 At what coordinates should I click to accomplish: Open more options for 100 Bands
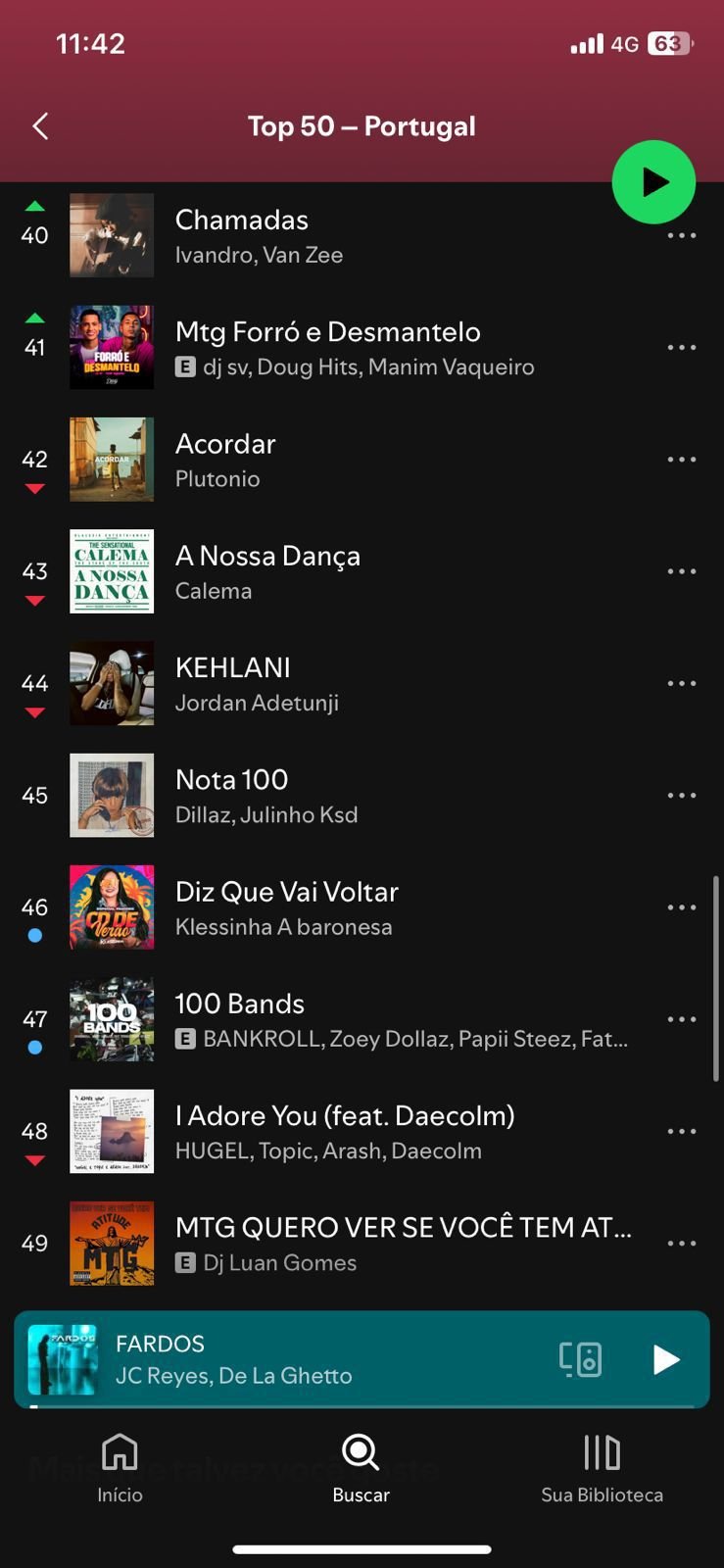click(681, 1019)
